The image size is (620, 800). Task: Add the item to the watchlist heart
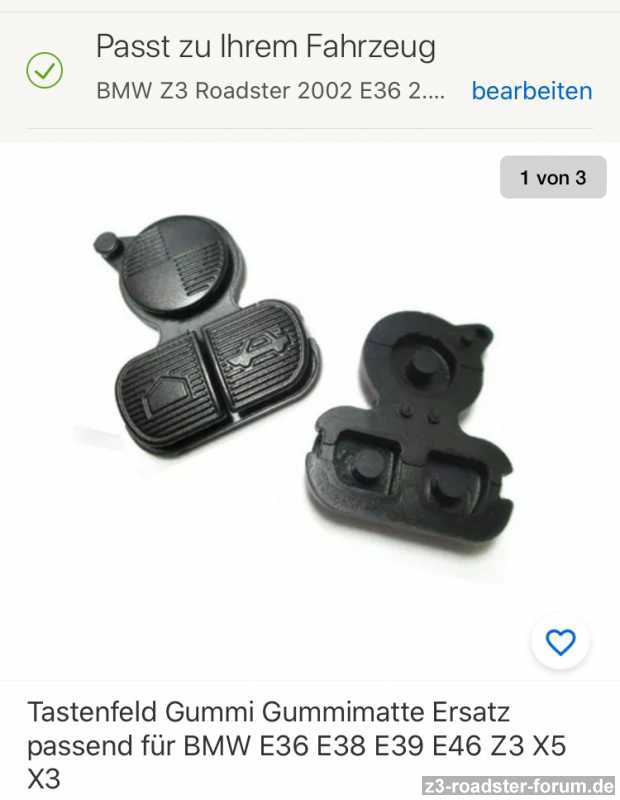click(x=561, y=642)
